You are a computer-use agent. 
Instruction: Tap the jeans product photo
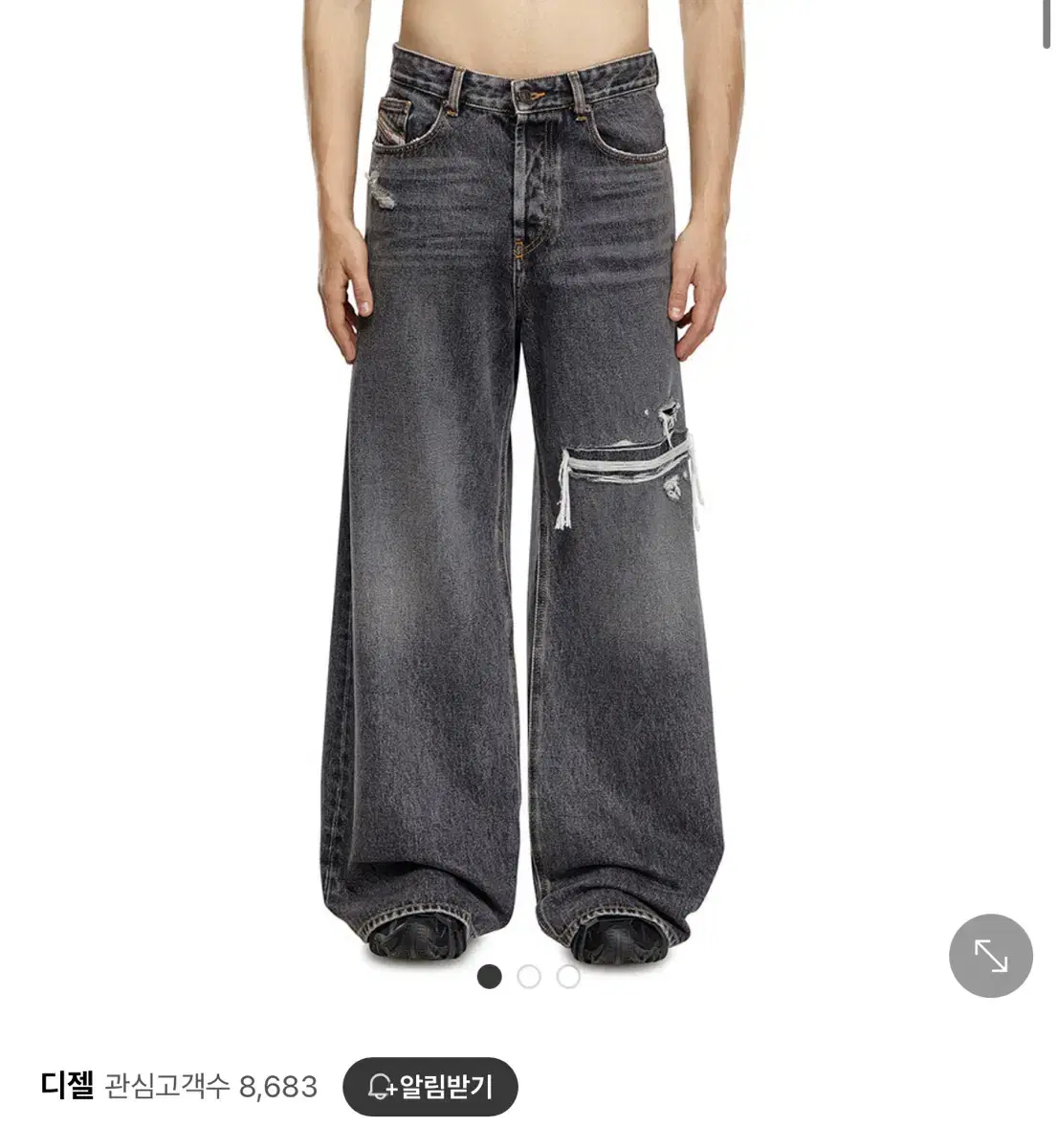point(526,478)
